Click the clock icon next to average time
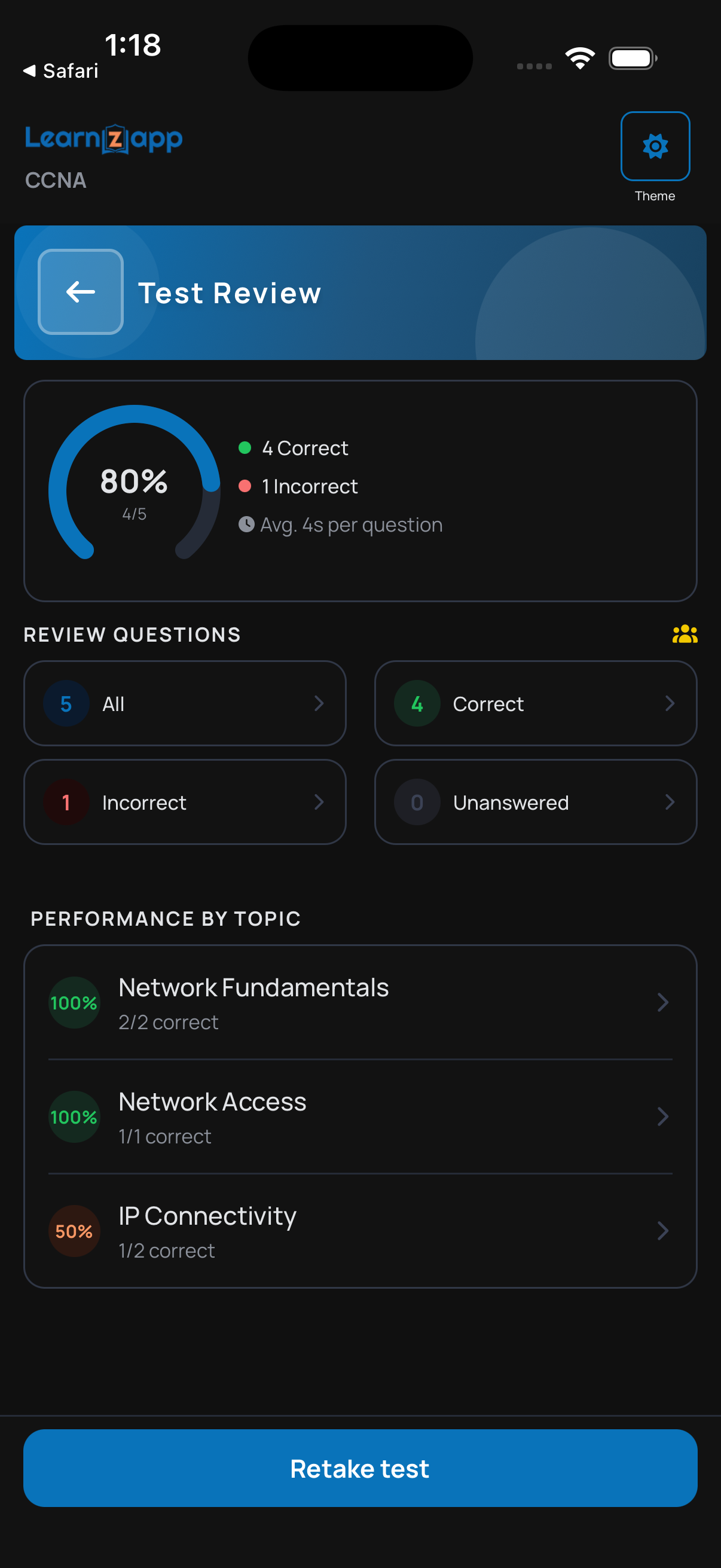 [246, 524]
